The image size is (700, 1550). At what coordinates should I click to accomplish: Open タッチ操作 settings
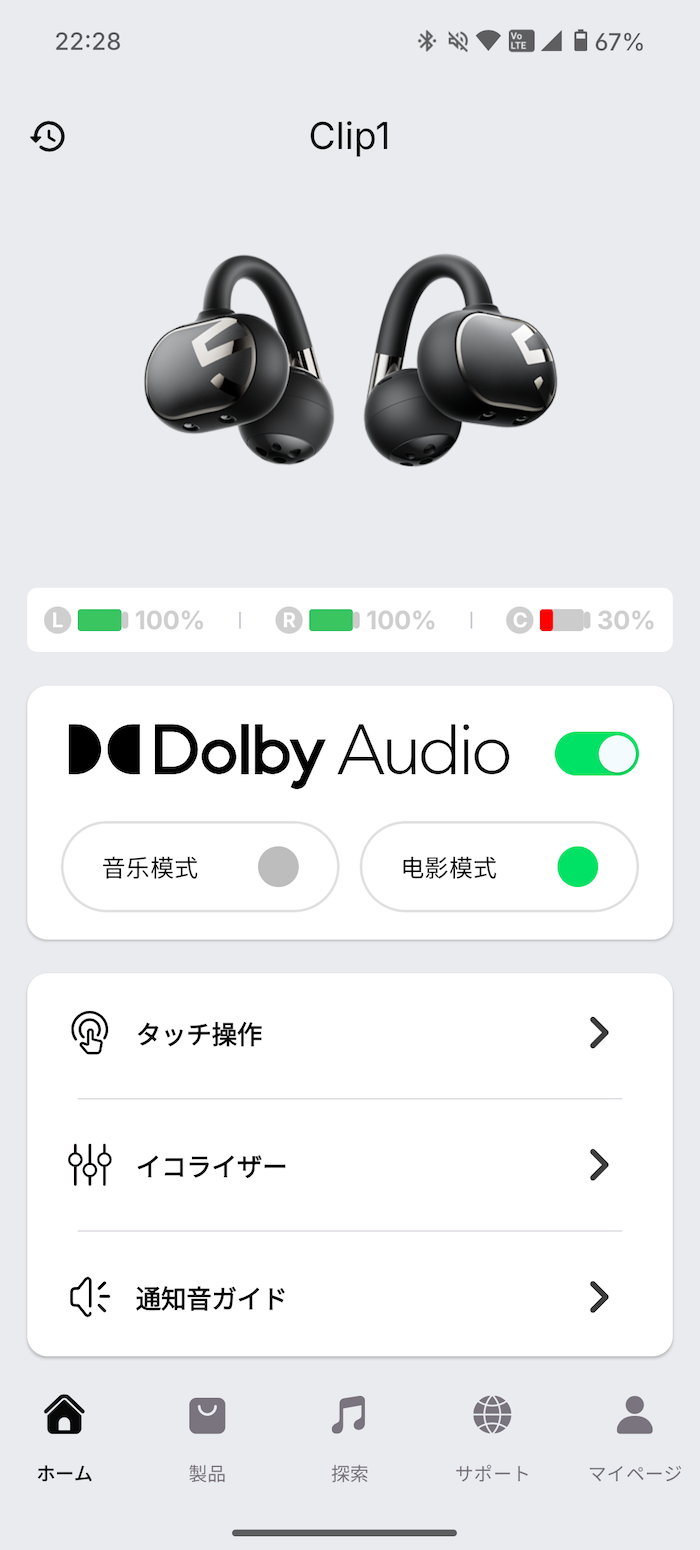(x=349, y=1033)
